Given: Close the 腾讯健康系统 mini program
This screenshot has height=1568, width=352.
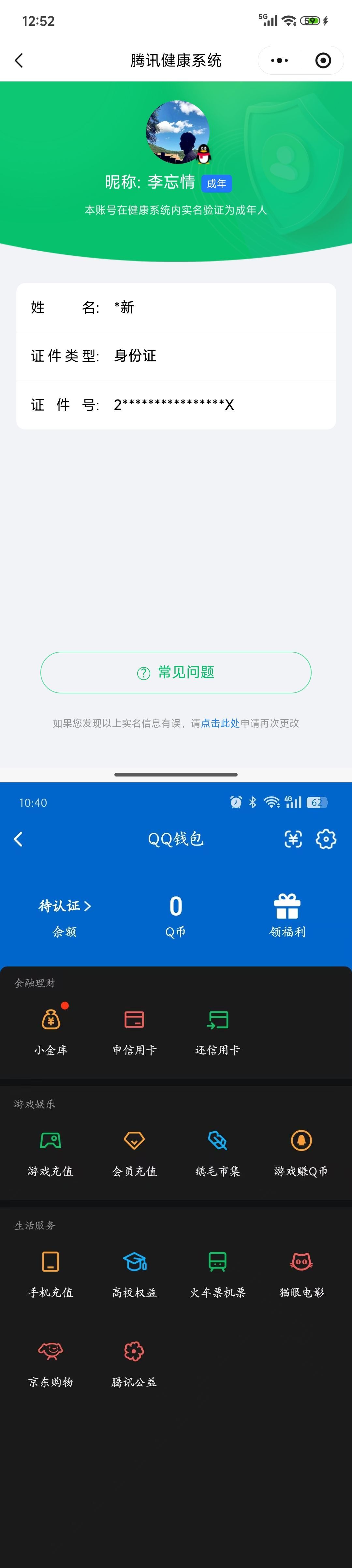Looking at the screenshot, I should click(x=323, y=60).
